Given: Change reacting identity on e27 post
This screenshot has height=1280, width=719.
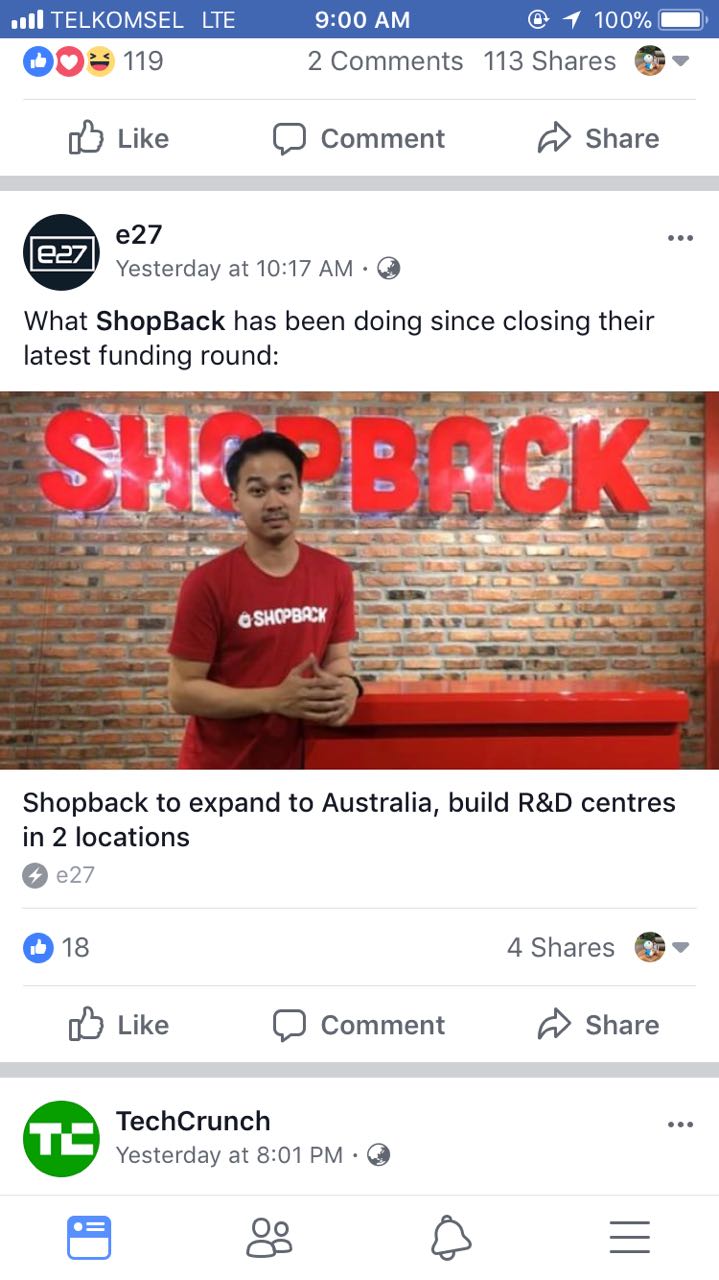Looking at the screenshot, I should (x=662, y=947).
